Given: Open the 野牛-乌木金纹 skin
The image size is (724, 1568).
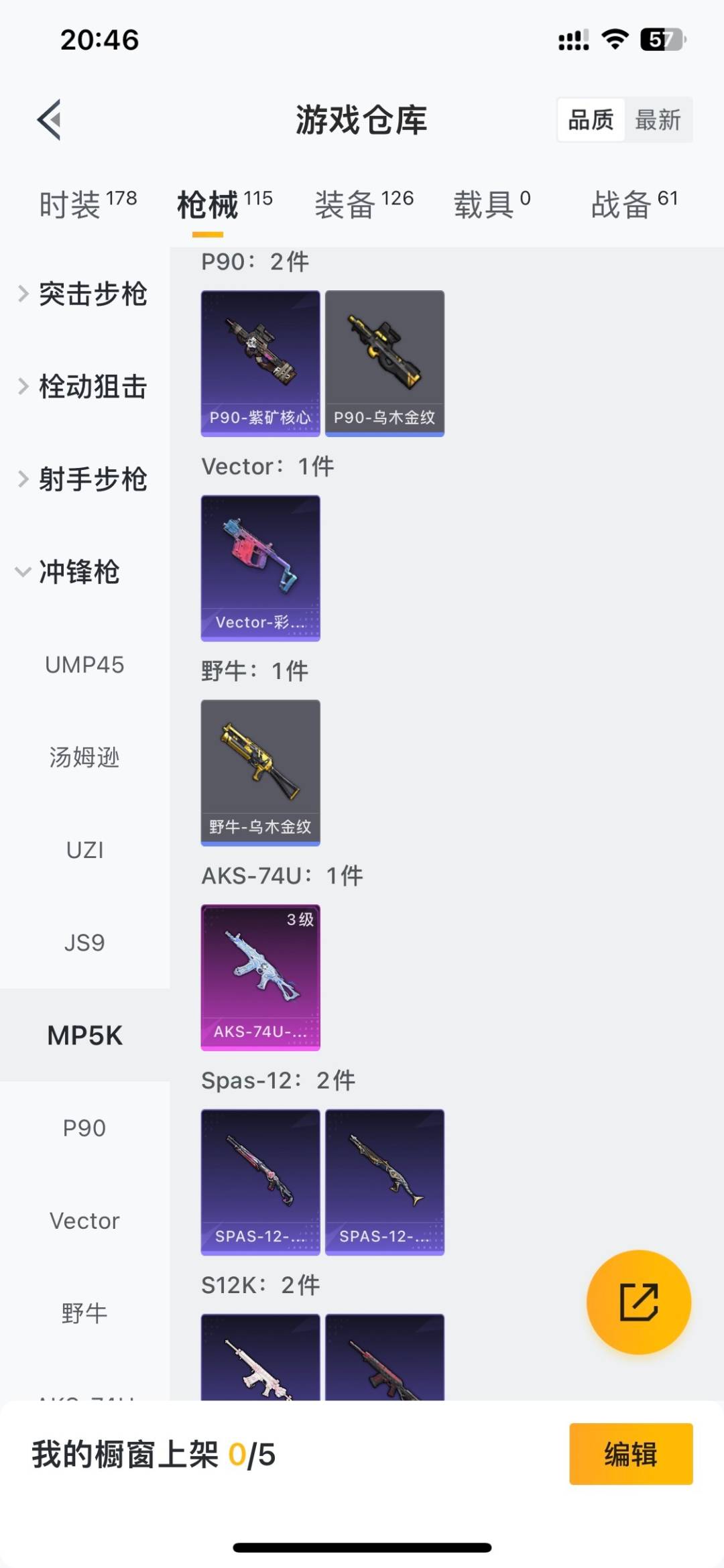Looking at the screenshot, I should (260, 771).
